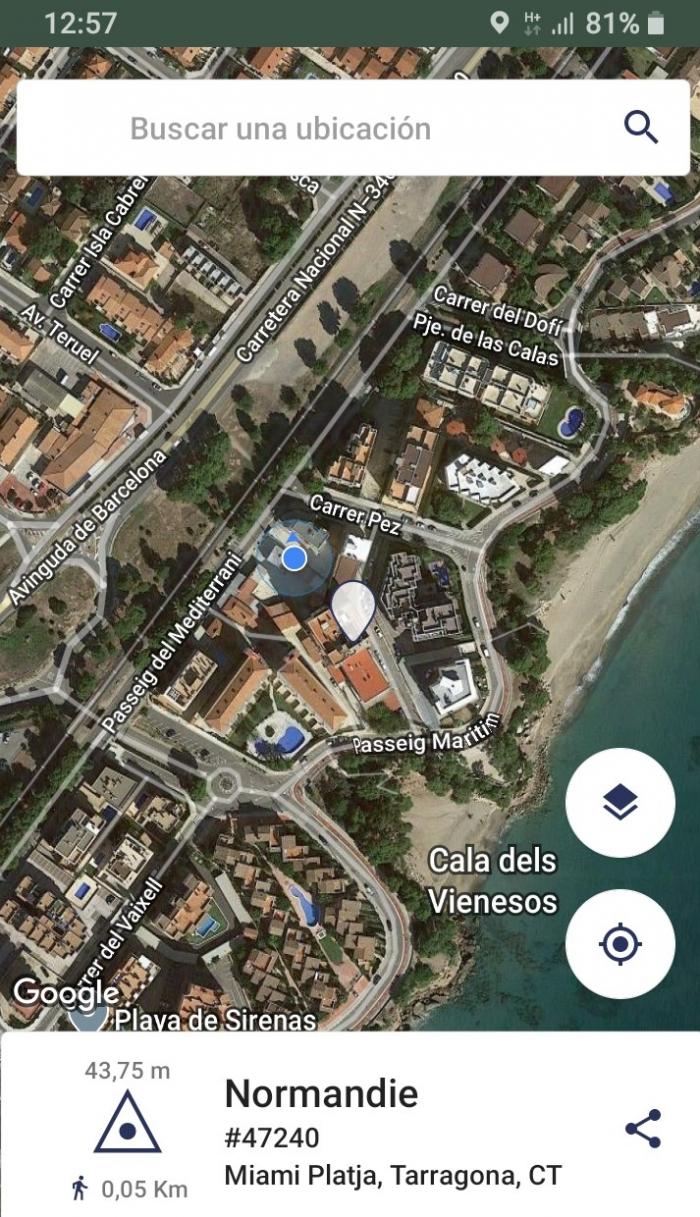
Task: Share the Normandie location
Action: click(643, 1128)
